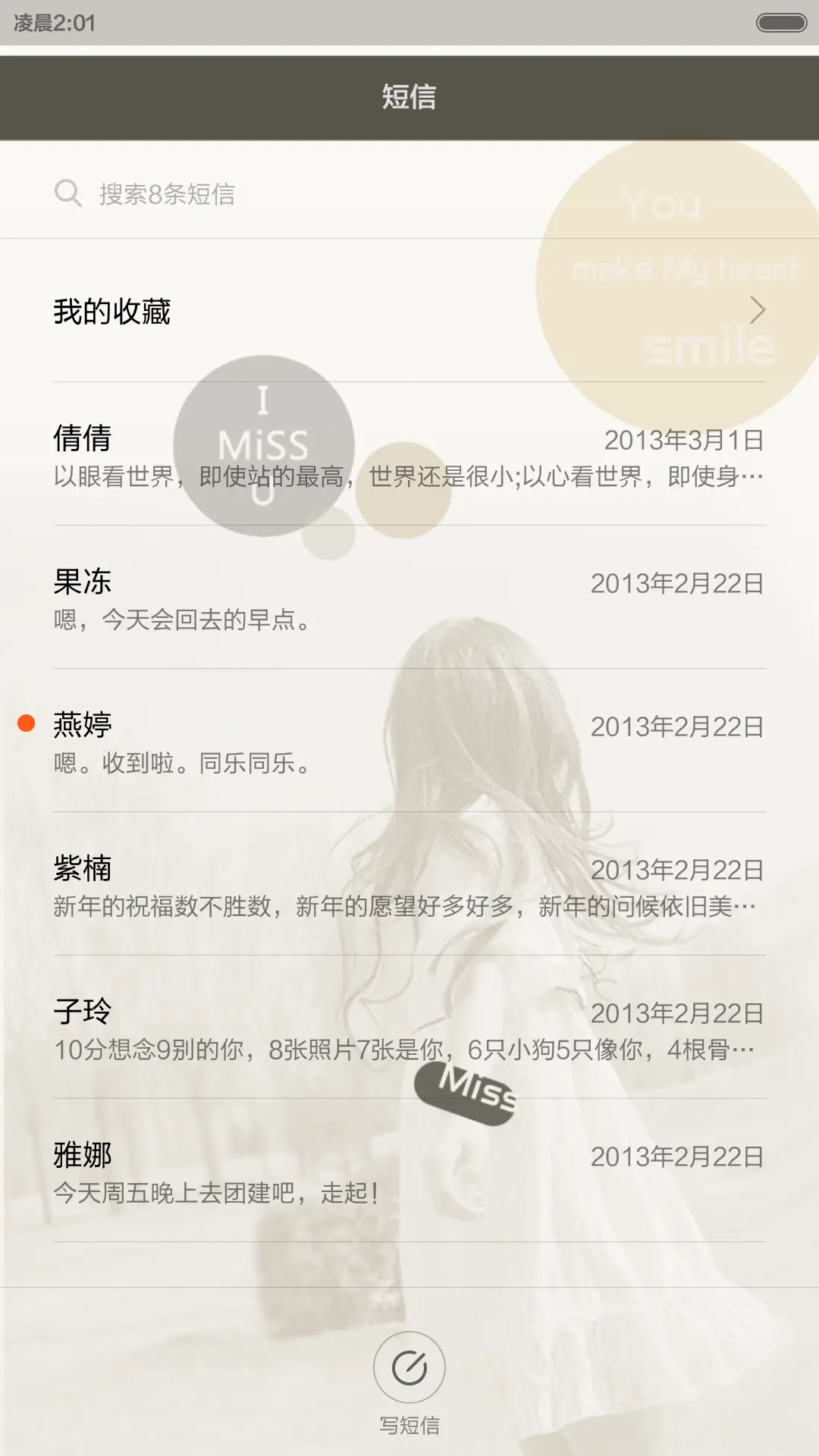Tap the 搜索8条短信 search input field
The width and height of the screenshot is (819, 1456).
pyautogui.click(x=227, y=193)
